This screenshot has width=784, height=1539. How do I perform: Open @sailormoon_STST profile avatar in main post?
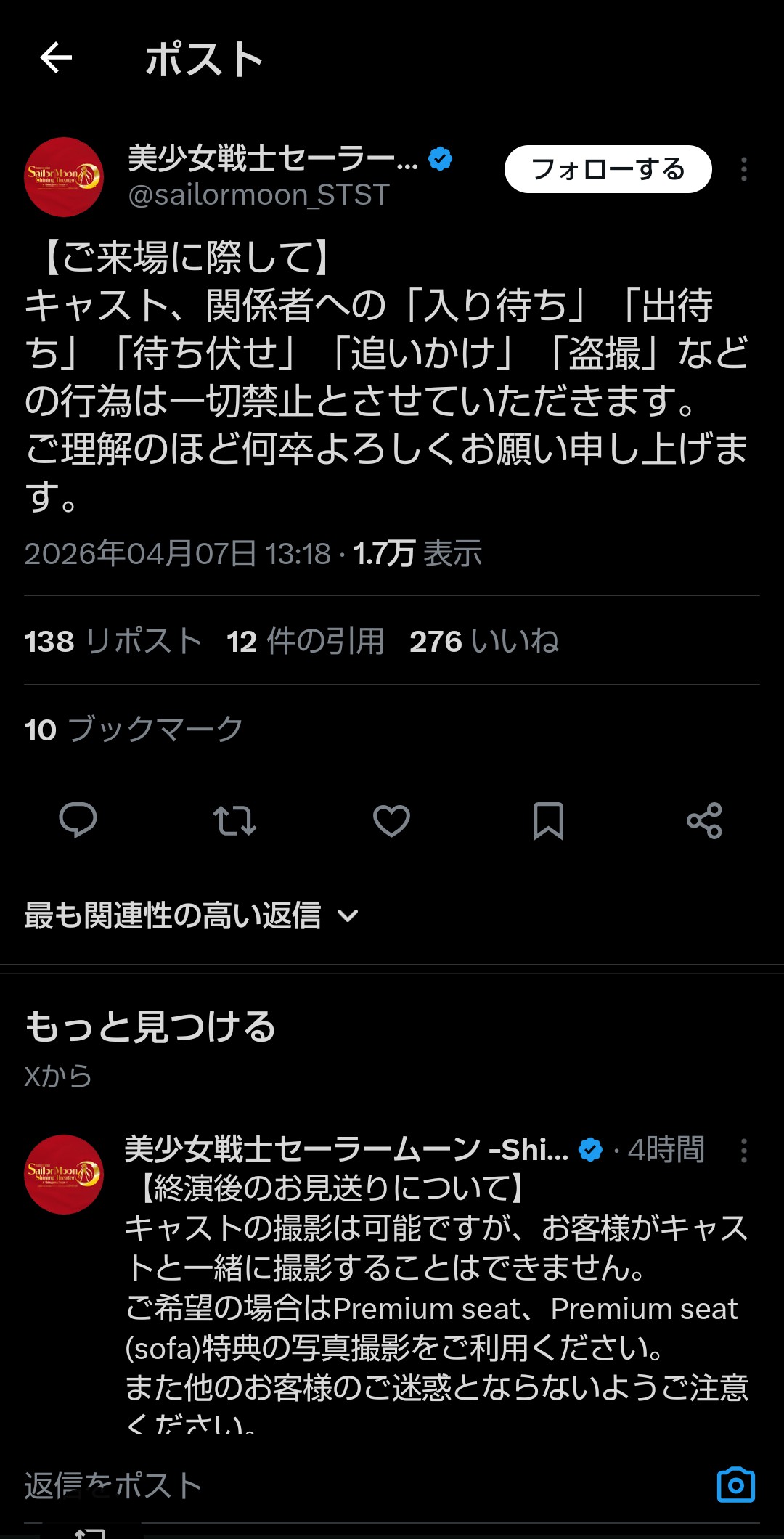pyautogui.click(x=64, y=177)
